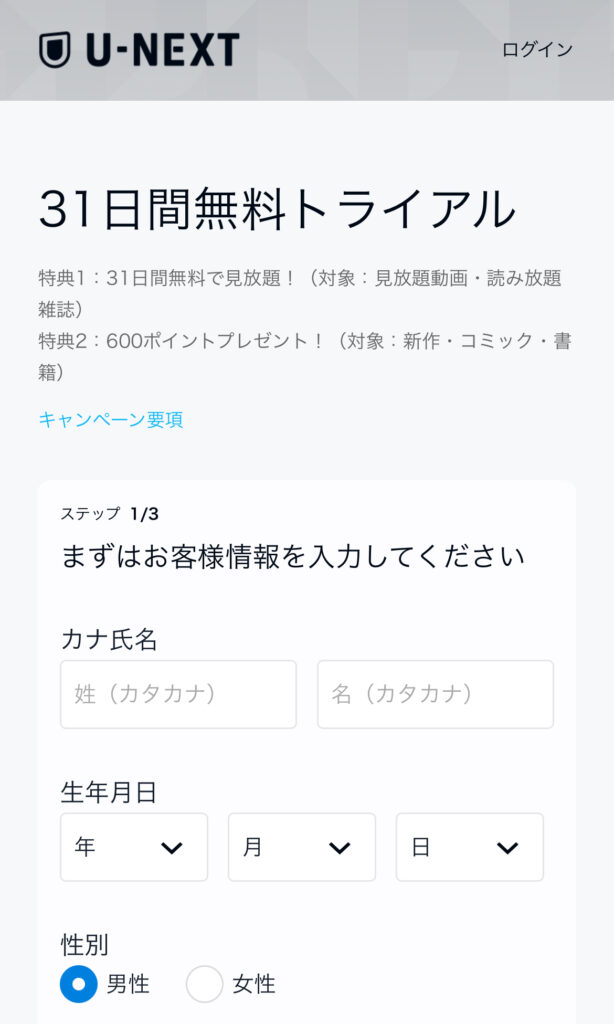Tap the ログイン link
This screenshot has height=1024, width=614.
pos(537,50)
